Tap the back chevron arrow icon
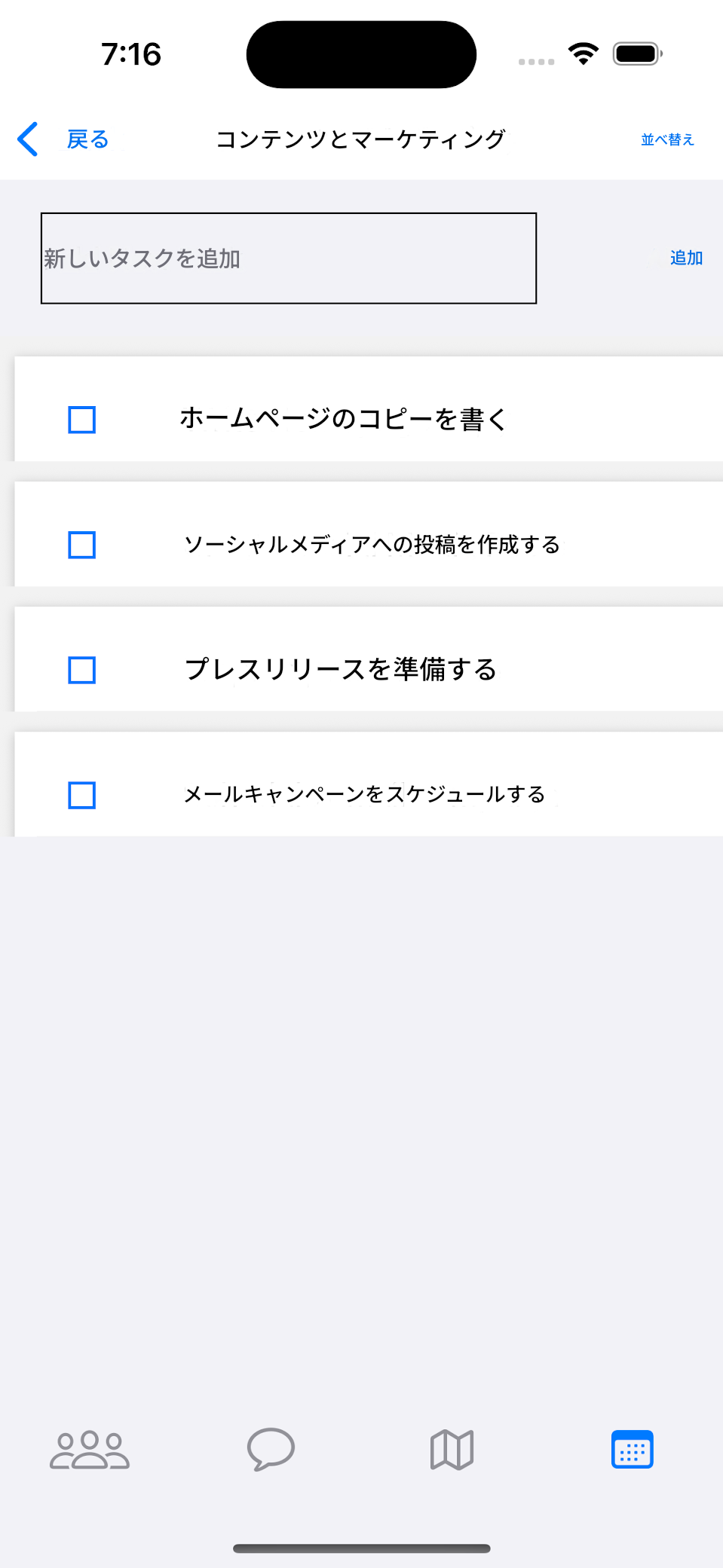This screenshot has height=1568, width=723. pos(27,139)
